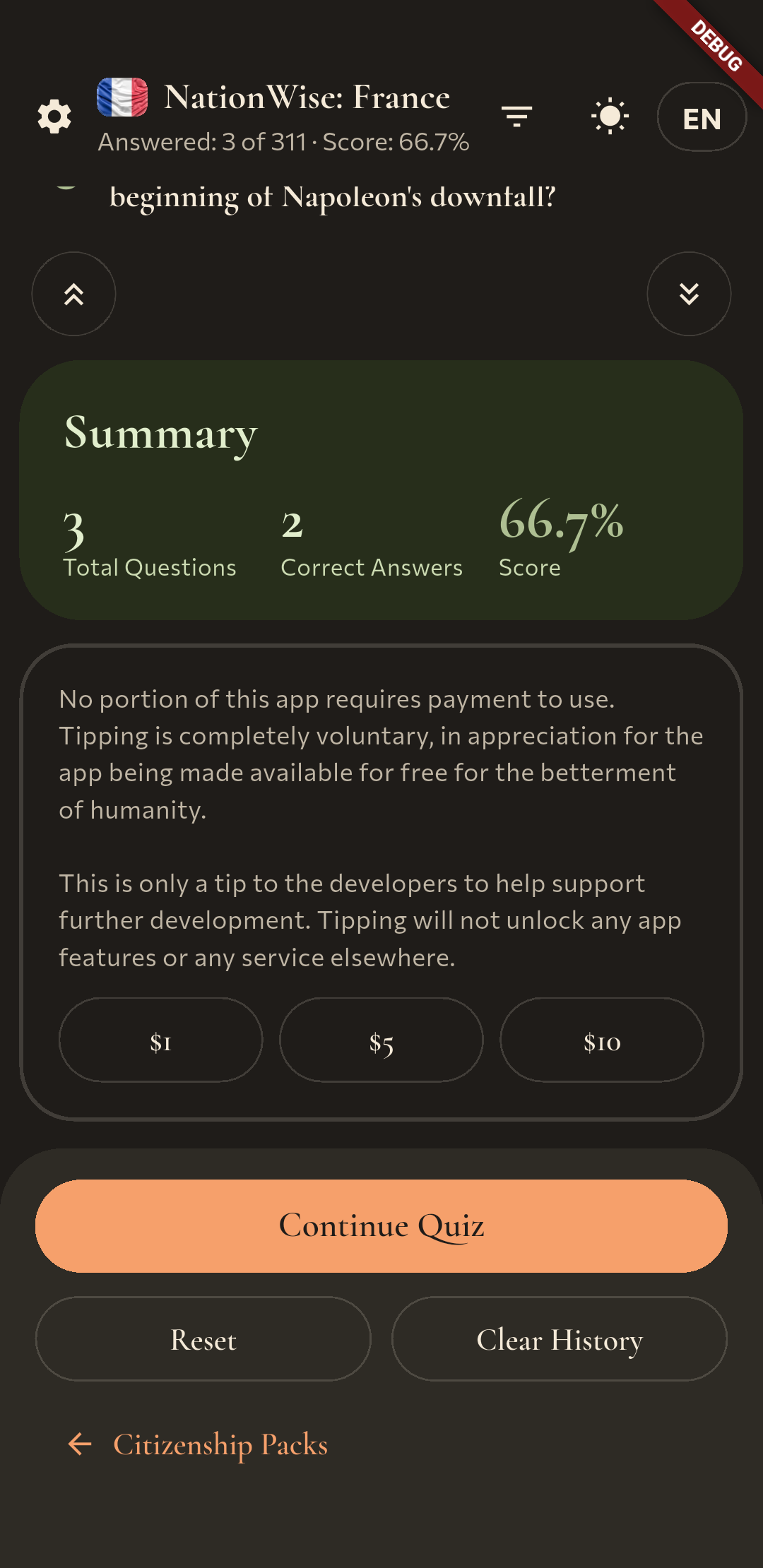
Task: Tap Continue Quiz
Action: pyautogui.click(x=381, y=1226)
